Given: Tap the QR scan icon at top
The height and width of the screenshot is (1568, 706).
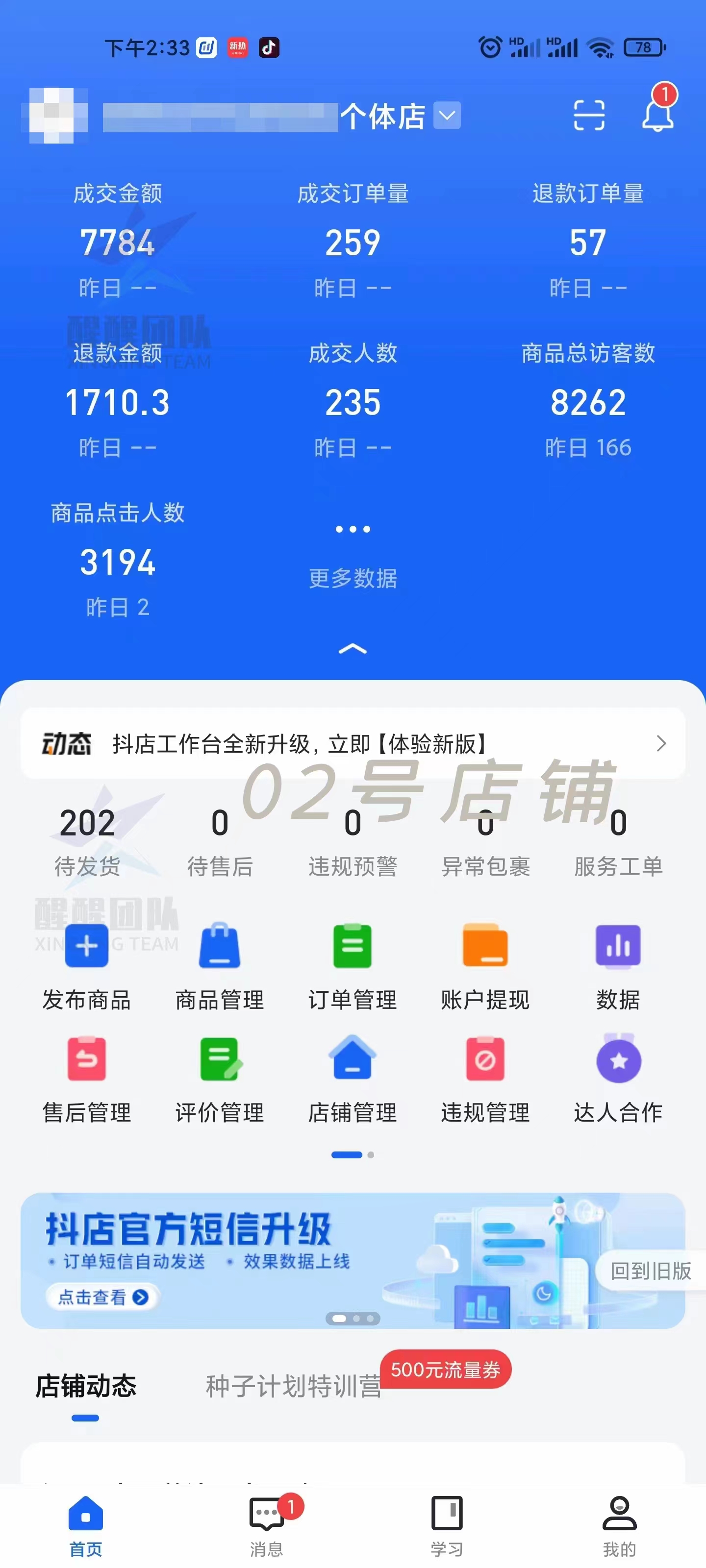Looking at the screenshot, I should [588, 116].
